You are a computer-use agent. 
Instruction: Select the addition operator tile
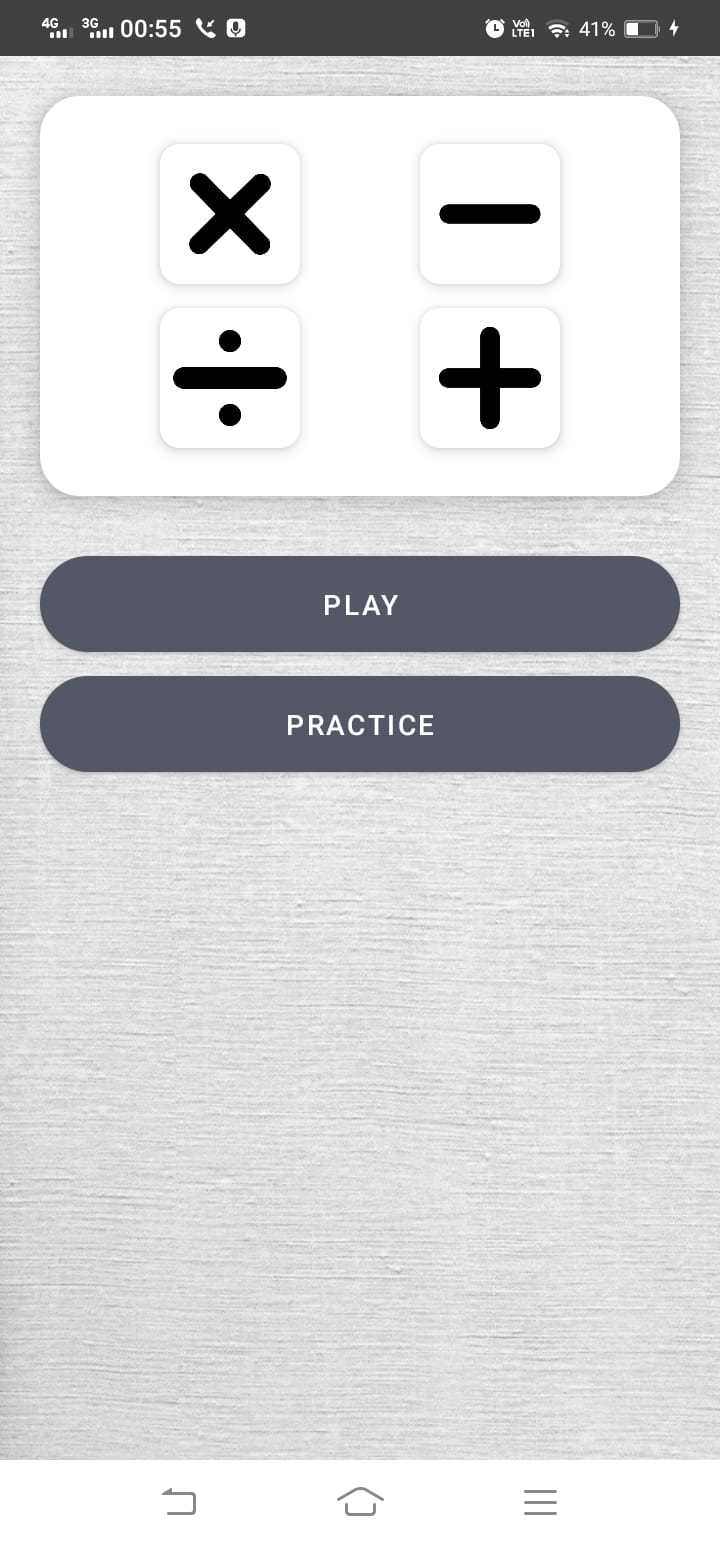pyautogui.click(x=490, y=378)
